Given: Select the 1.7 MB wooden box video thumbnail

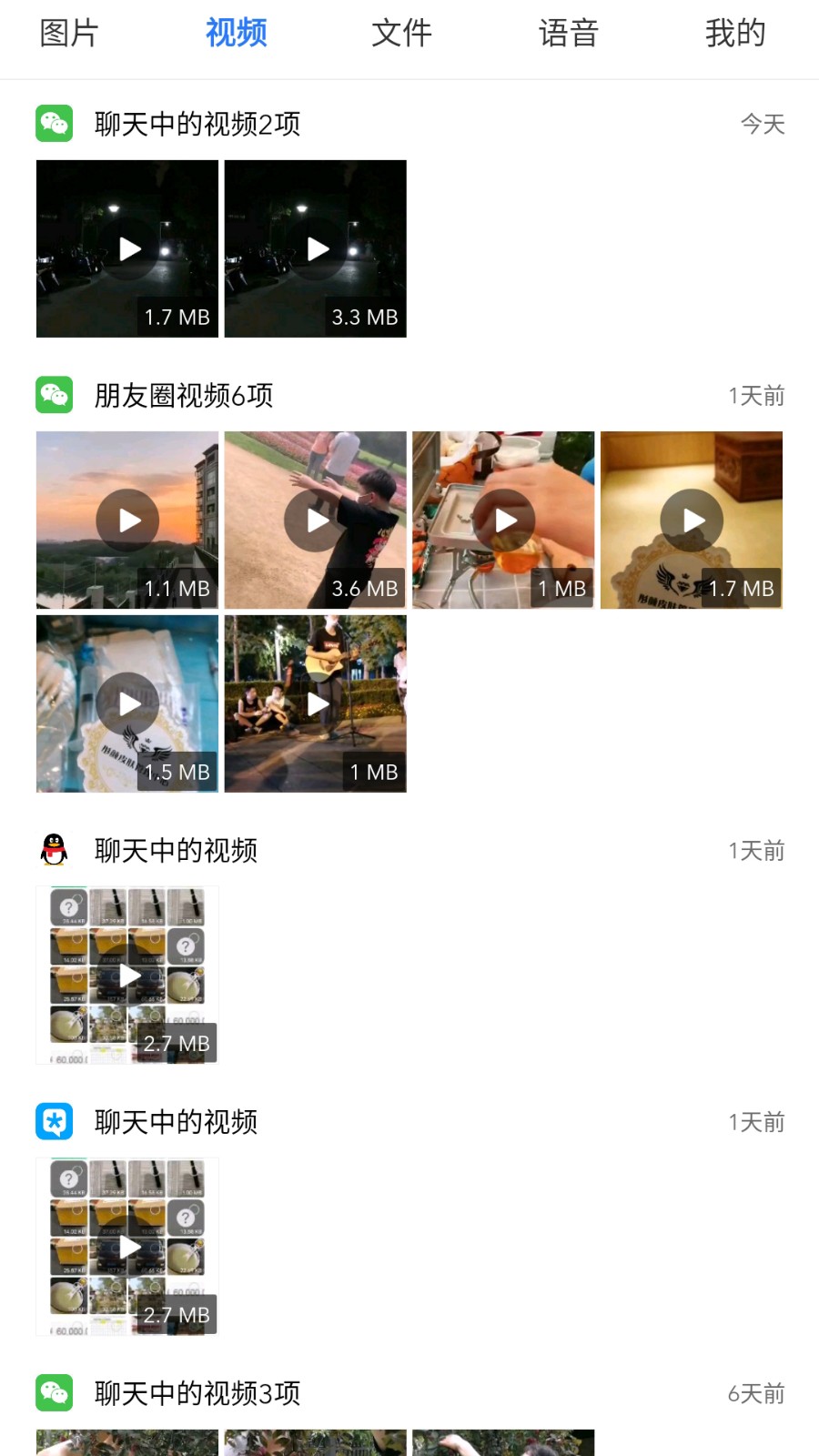Looking at the screenshot, I should coord(692,520).
